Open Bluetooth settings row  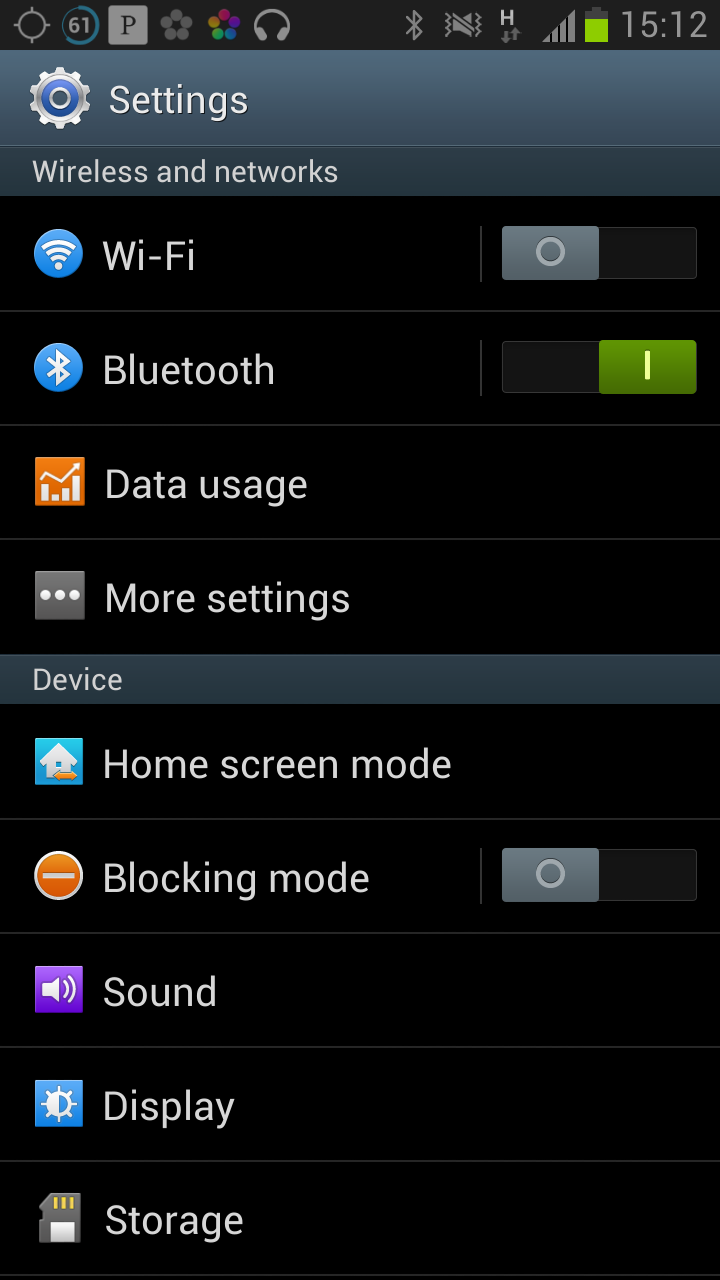pyautogui.click(x=240, y=369)
